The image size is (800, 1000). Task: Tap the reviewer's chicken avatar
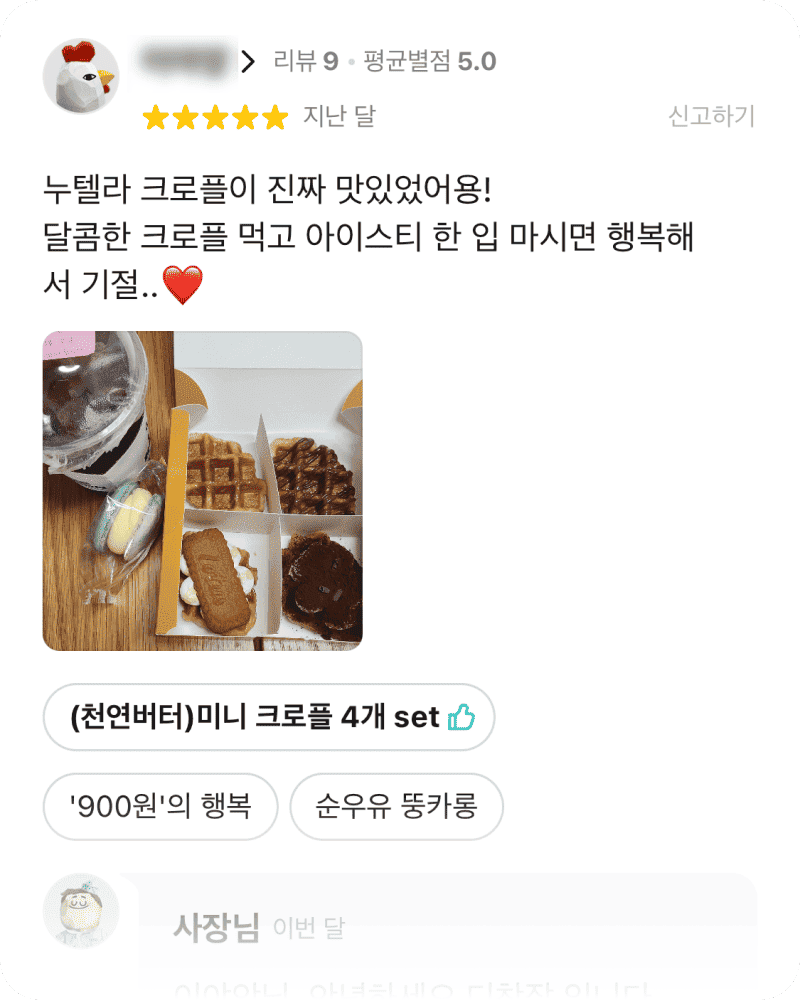tap(80, 77)
